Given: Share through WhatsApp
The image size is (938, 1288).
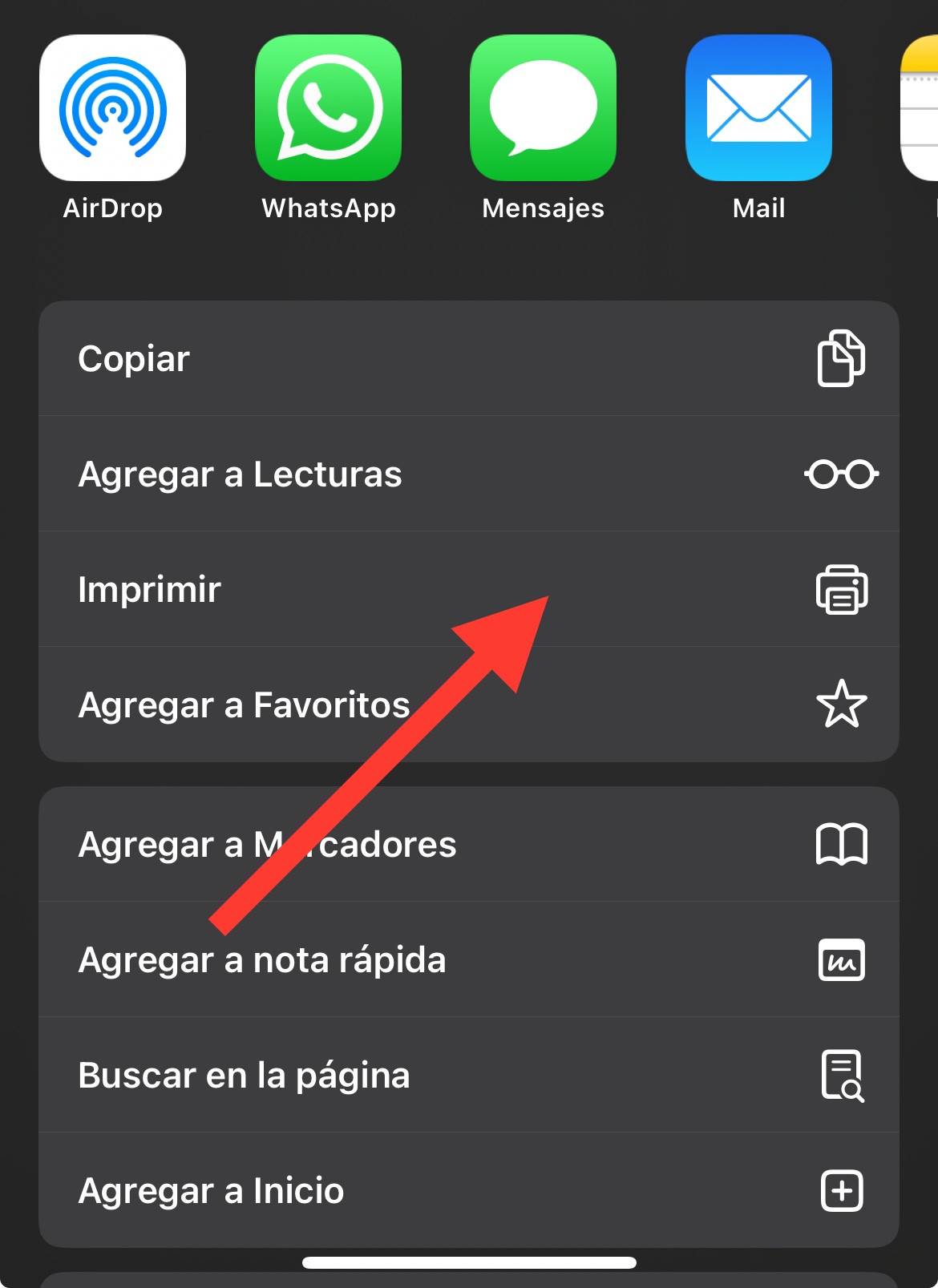Looking at the screenshot, I should coord(328,108).
